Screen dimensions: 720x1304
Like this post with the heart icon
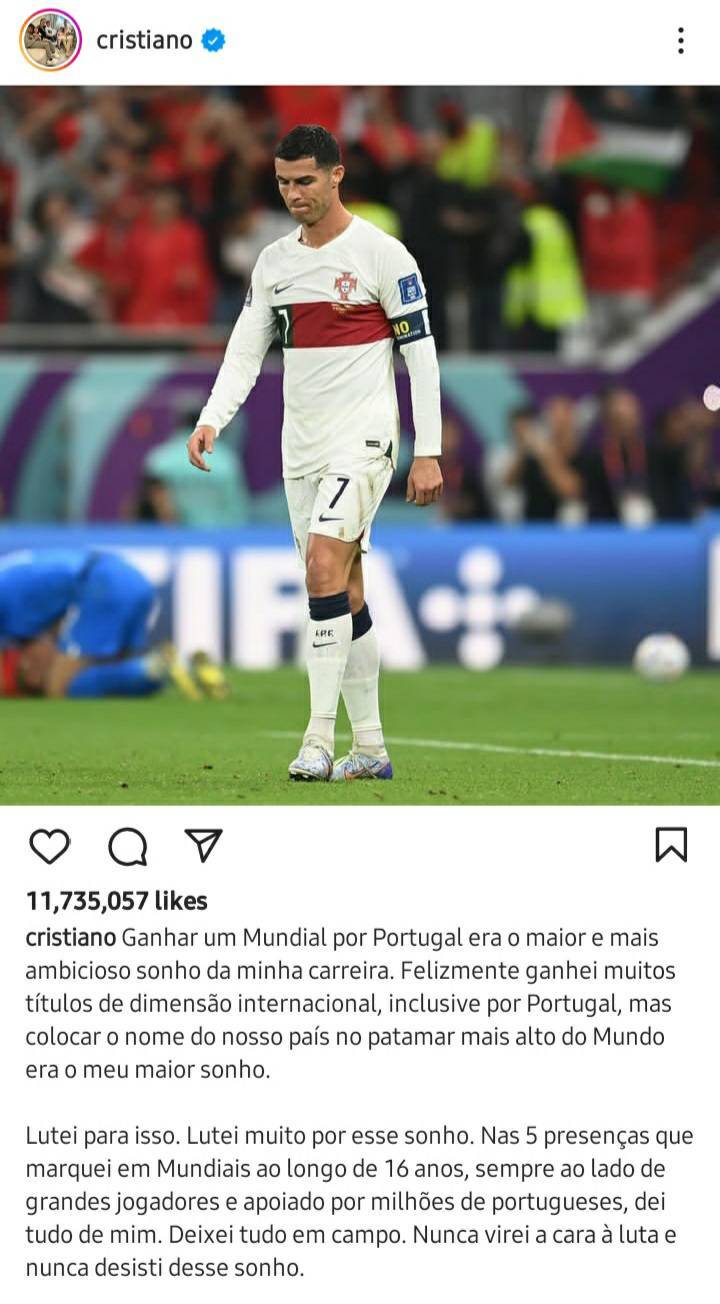[49, 846]
